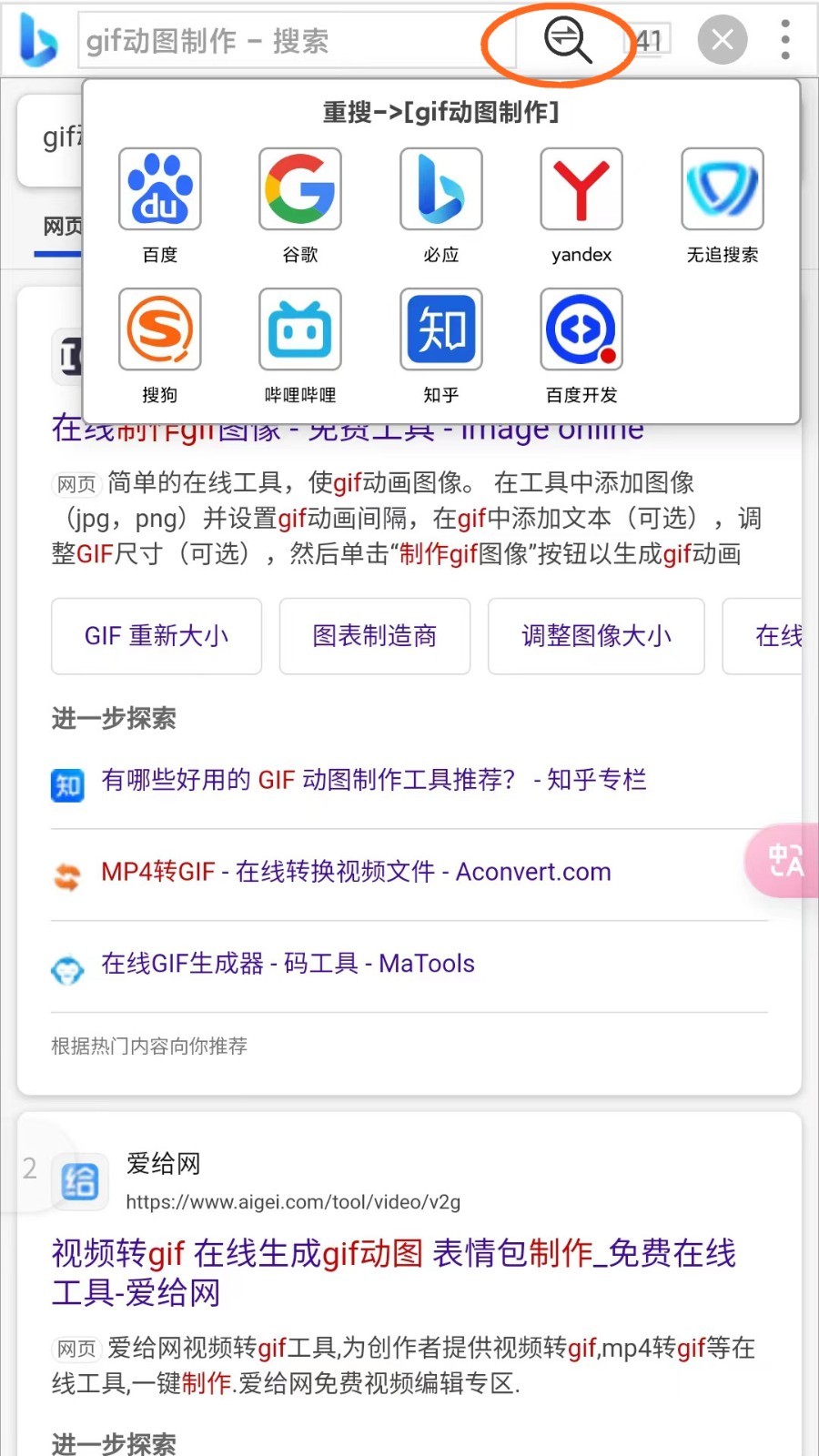The height and width of the screenshot is (1456, 819).
Task: Re-search with 无追搜索
Action: pos(722,189)
